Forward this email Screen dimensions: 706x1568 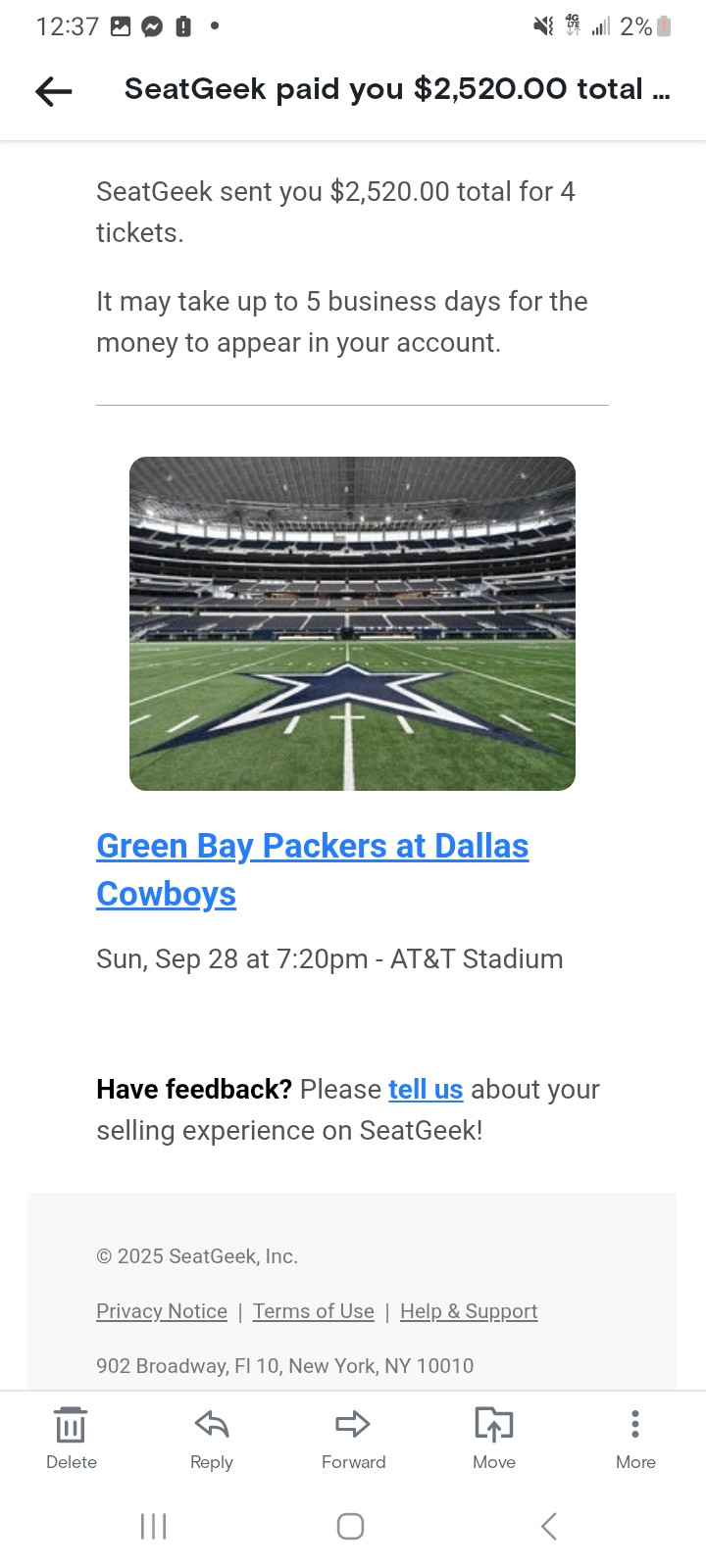[353, 1437]
